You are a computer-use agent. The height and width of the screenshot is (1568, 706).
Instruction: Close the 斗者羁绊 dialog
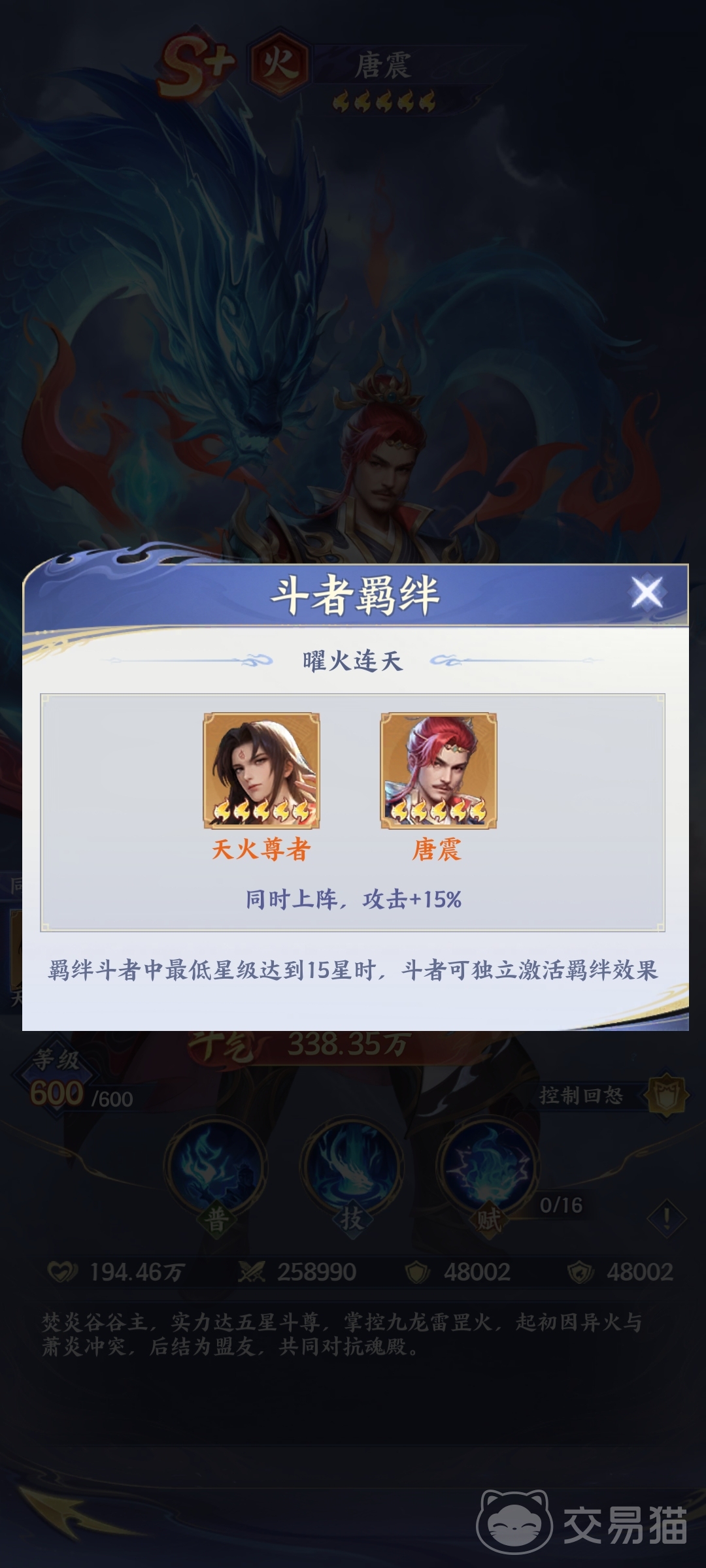tap(646, 593)
